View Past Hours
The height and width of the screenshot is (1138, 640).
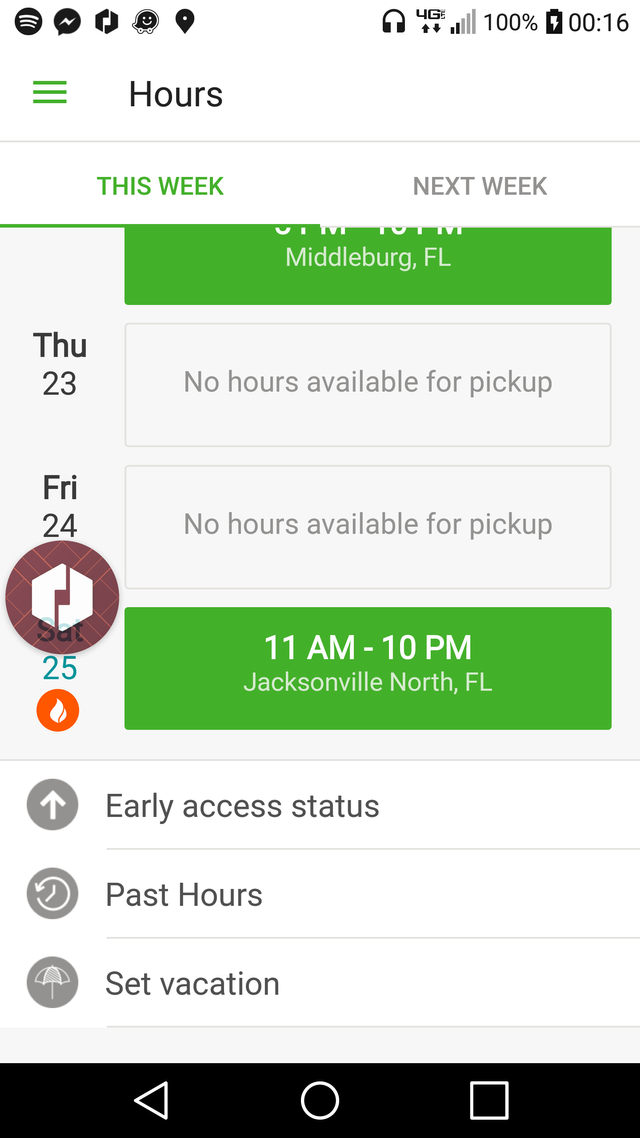point(320,894)
